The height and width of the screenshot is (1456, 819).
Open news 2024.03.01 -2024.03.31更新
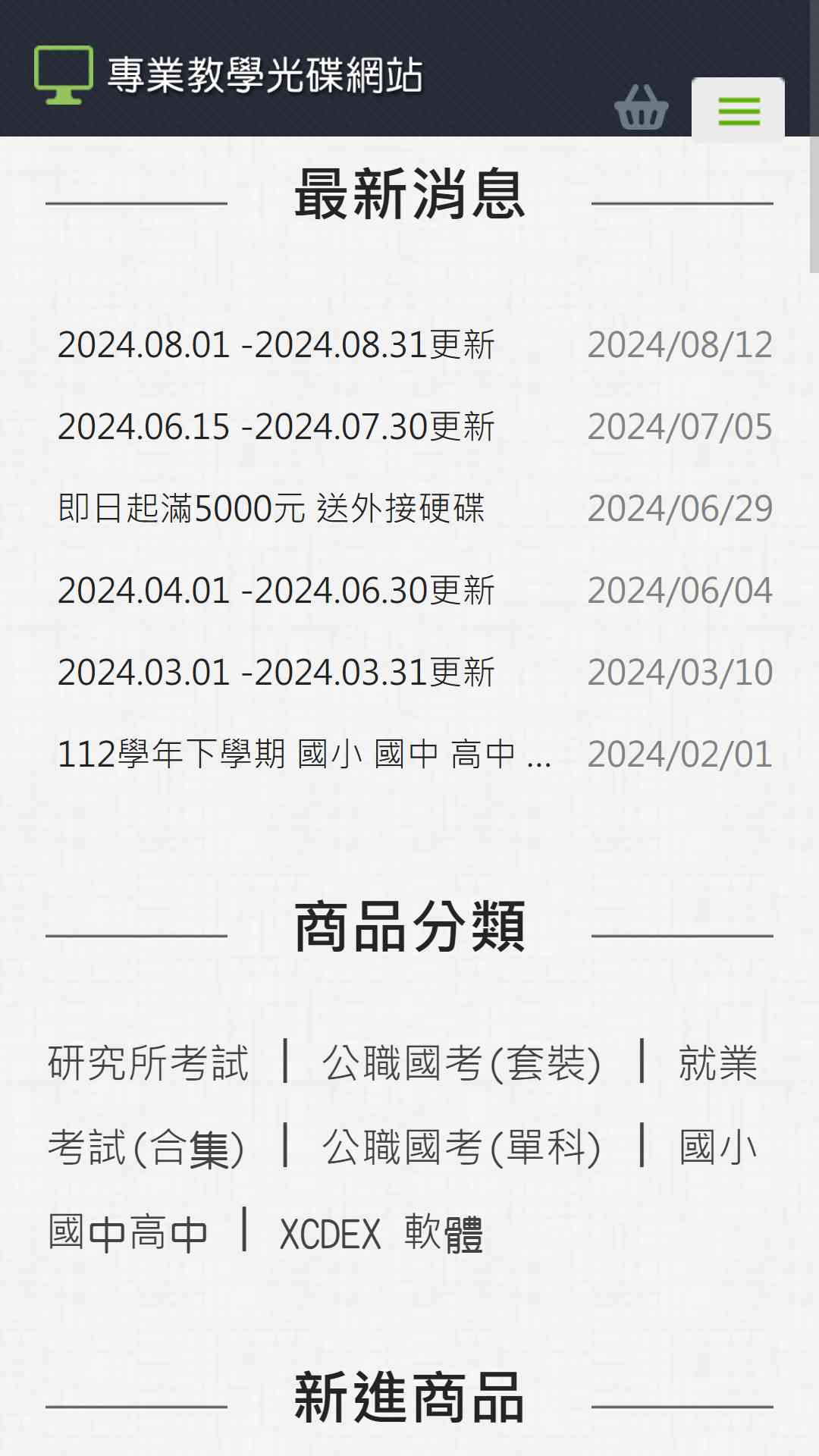click(276, 673)
